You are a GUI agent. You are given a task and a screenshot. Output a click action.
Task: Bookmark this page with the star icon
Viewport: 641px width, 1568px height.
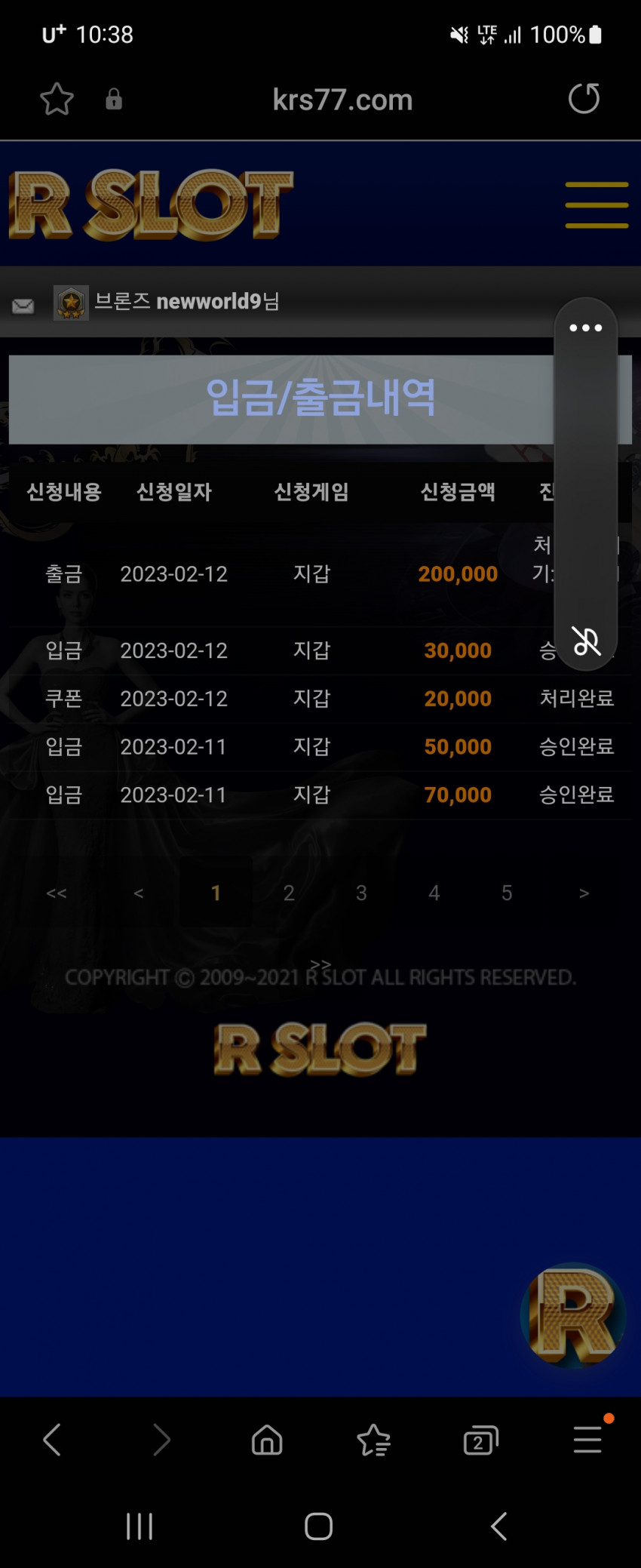57,100
